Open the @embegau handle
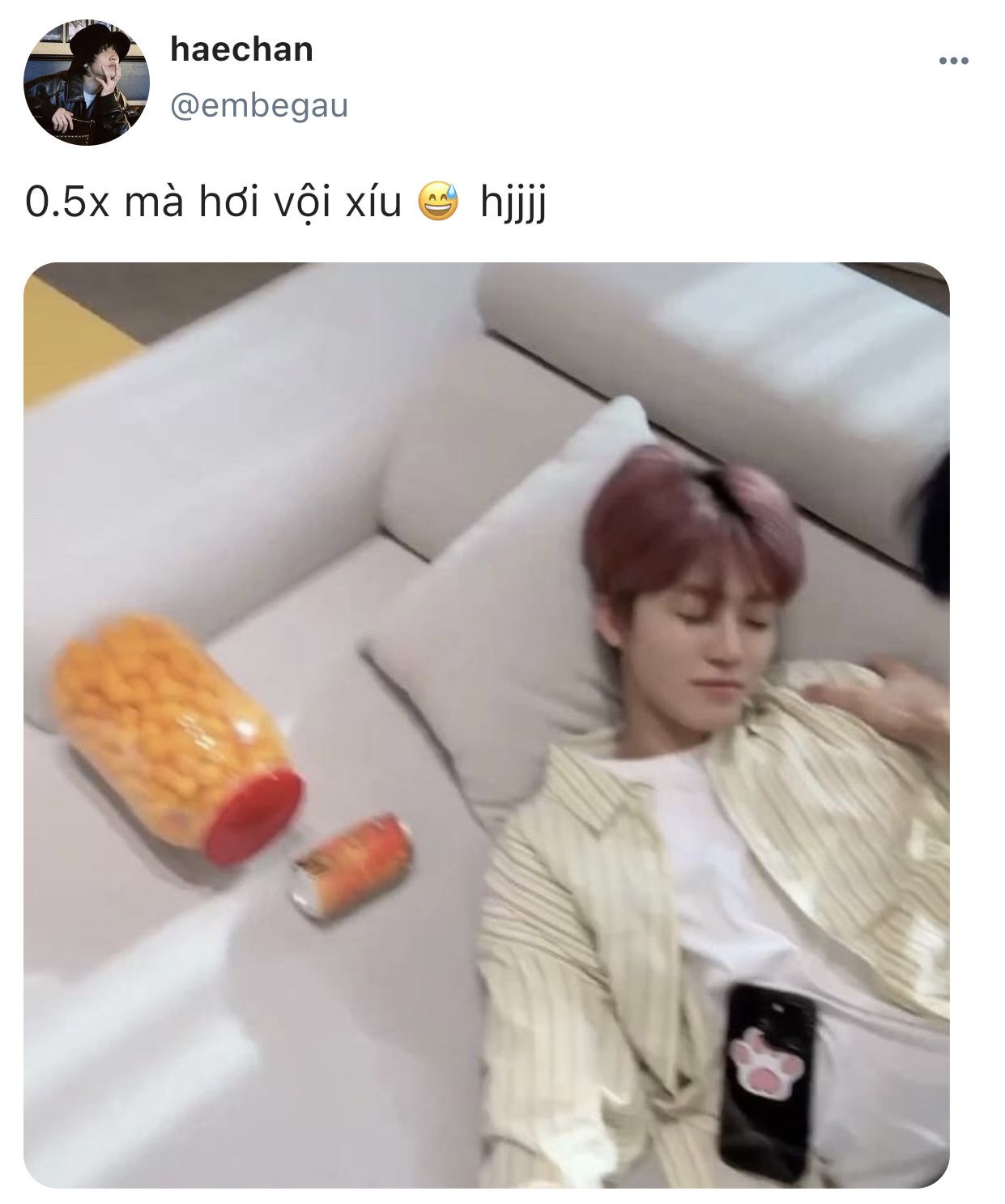This screenshot has width=1005, height=1204. pyautogui.click(x=259, y=105)
